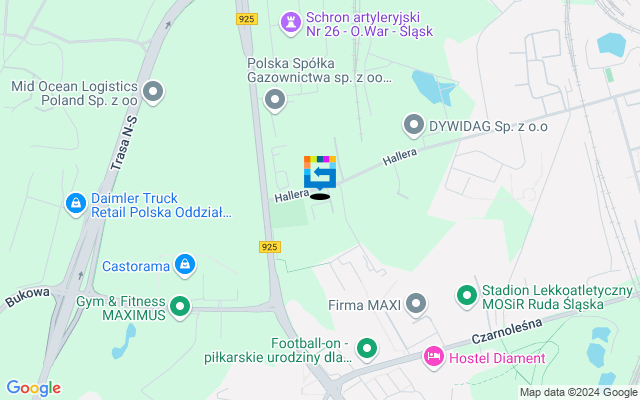Select the Firma MAXI marker
640x400 pixels.
(x=417, y=303)
